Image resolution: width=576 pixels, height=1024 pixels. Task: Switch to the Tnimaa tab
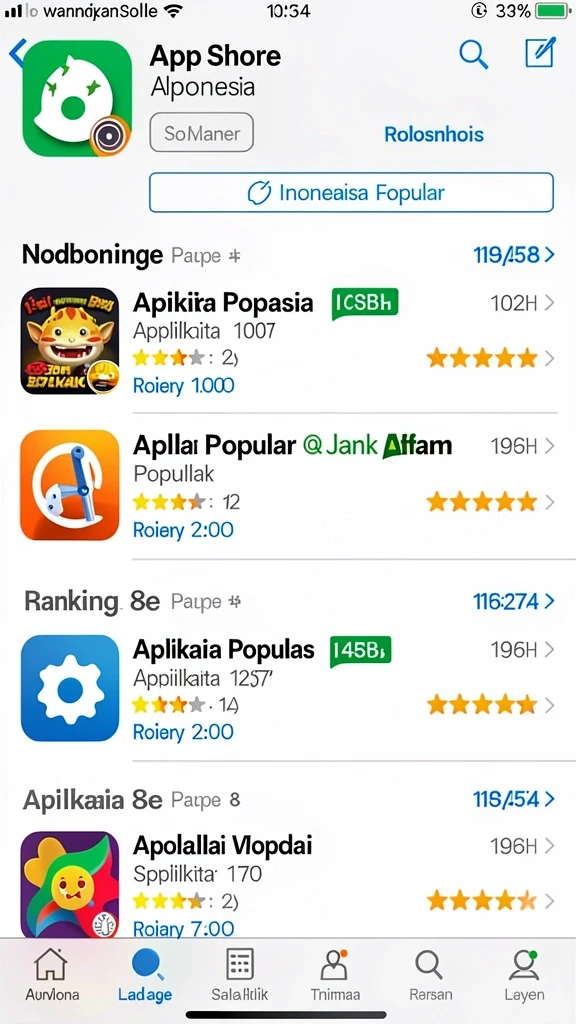[335, 974]
